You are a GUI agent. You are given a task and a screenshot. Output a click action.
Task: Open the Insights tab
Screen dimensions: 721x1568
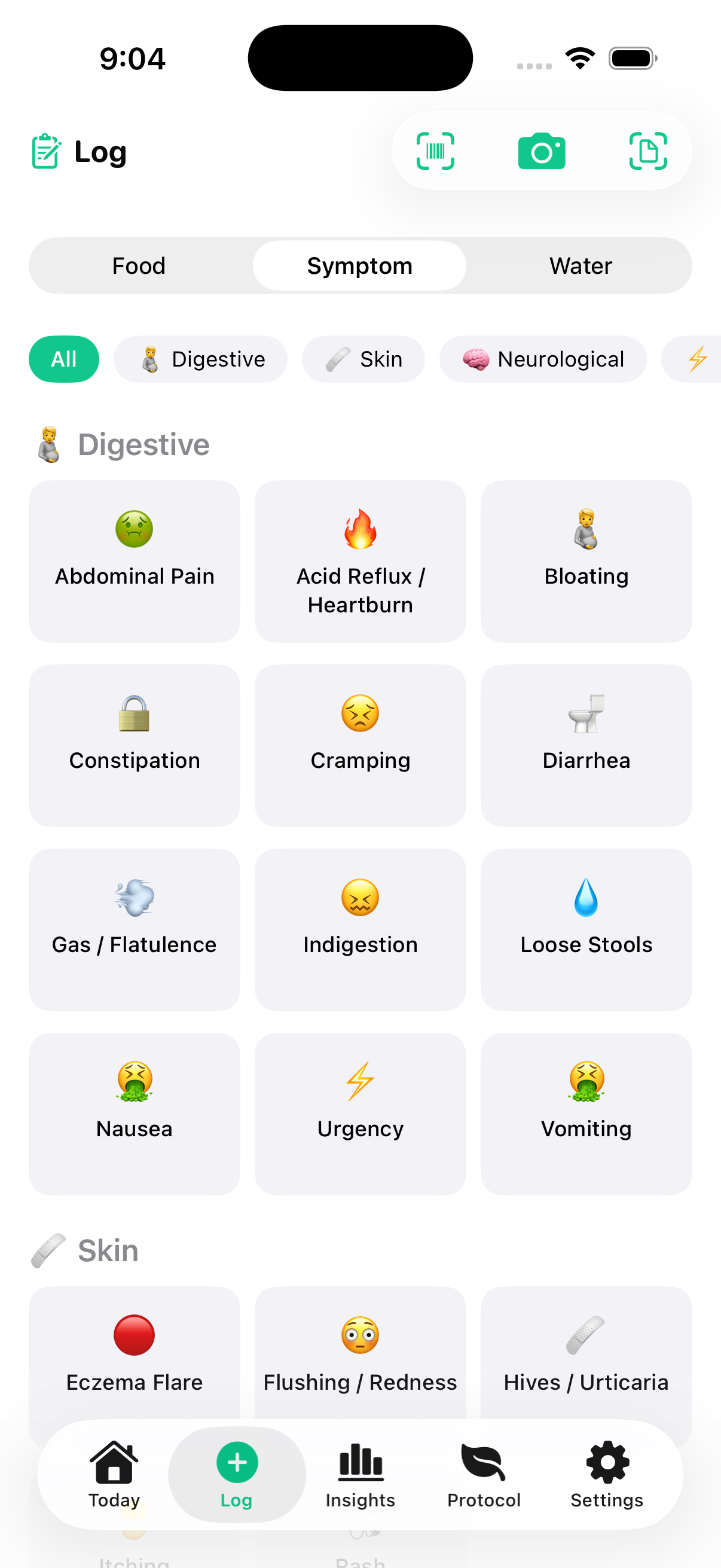click(x=360, y=1474)
